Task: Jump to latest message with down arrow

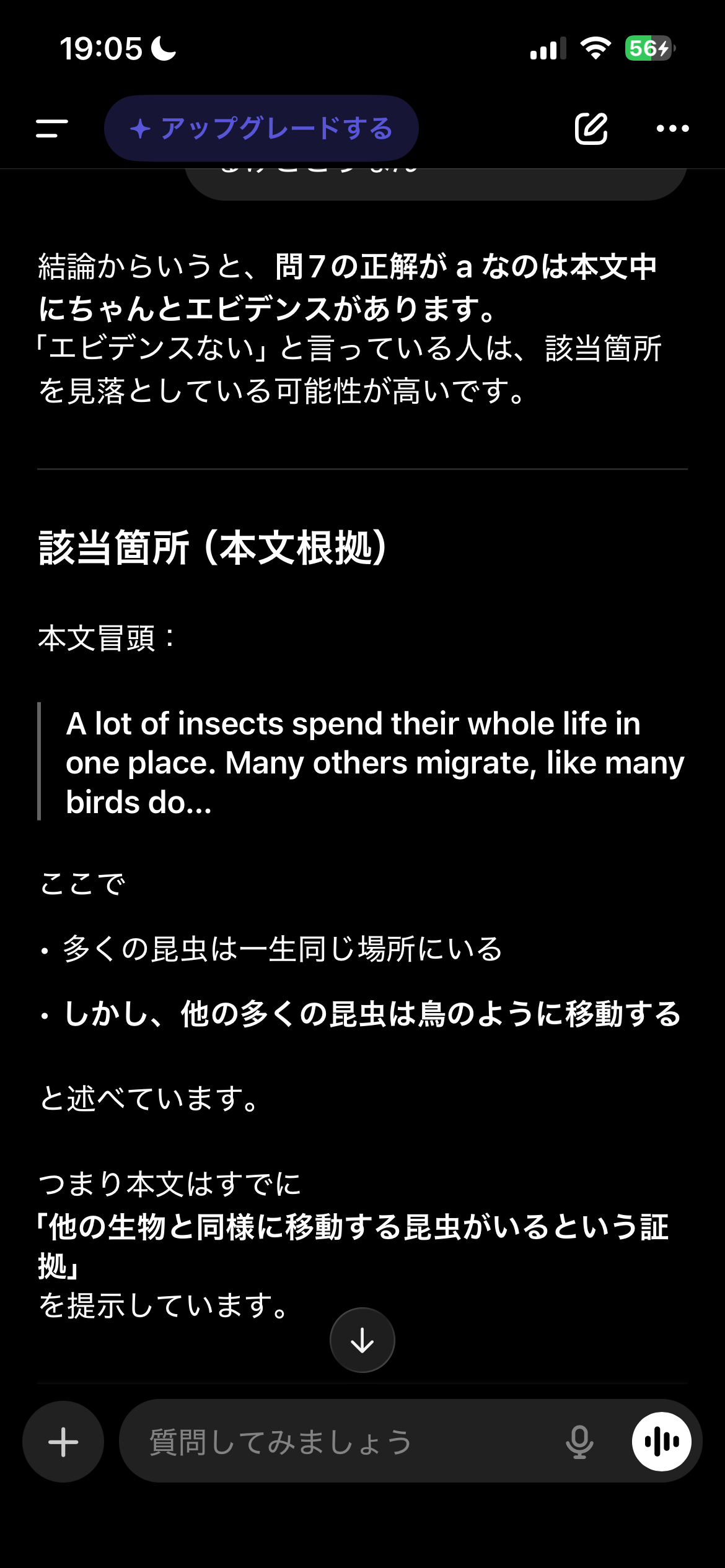Action: pyautogui.click(x=362, y=1340)
